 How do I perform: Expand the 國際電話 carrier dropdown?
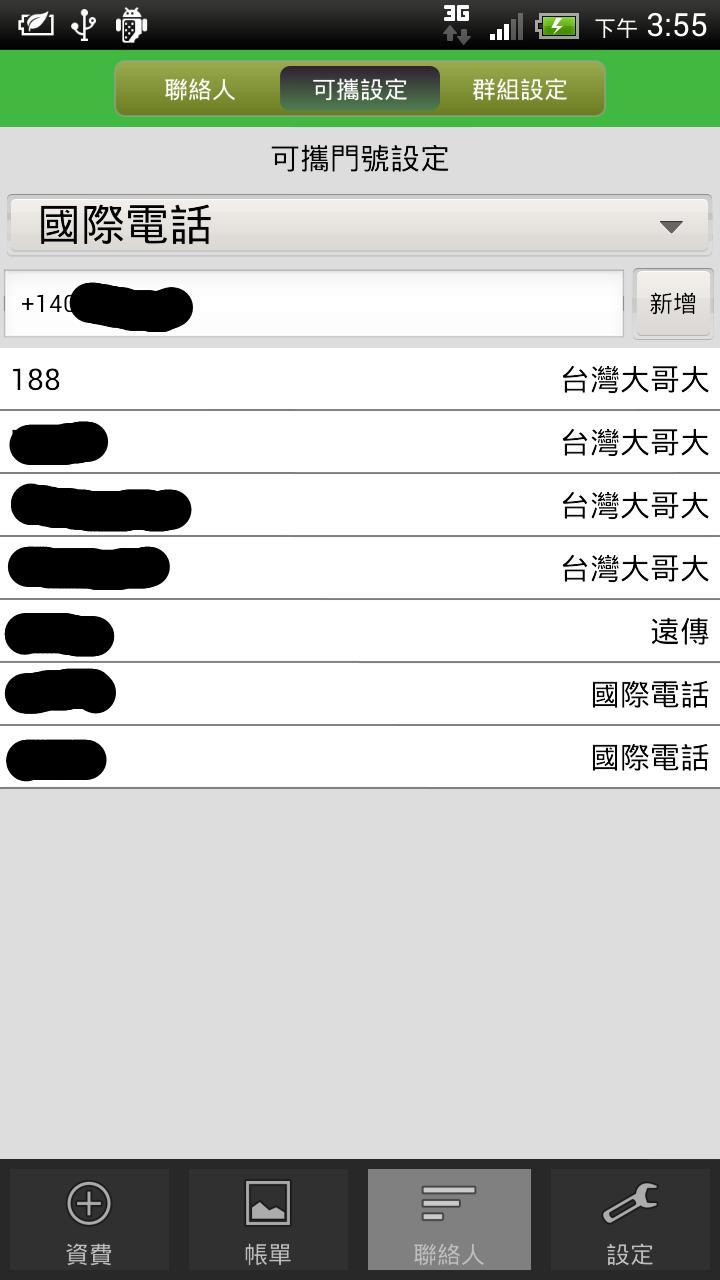tap(360, 225)
